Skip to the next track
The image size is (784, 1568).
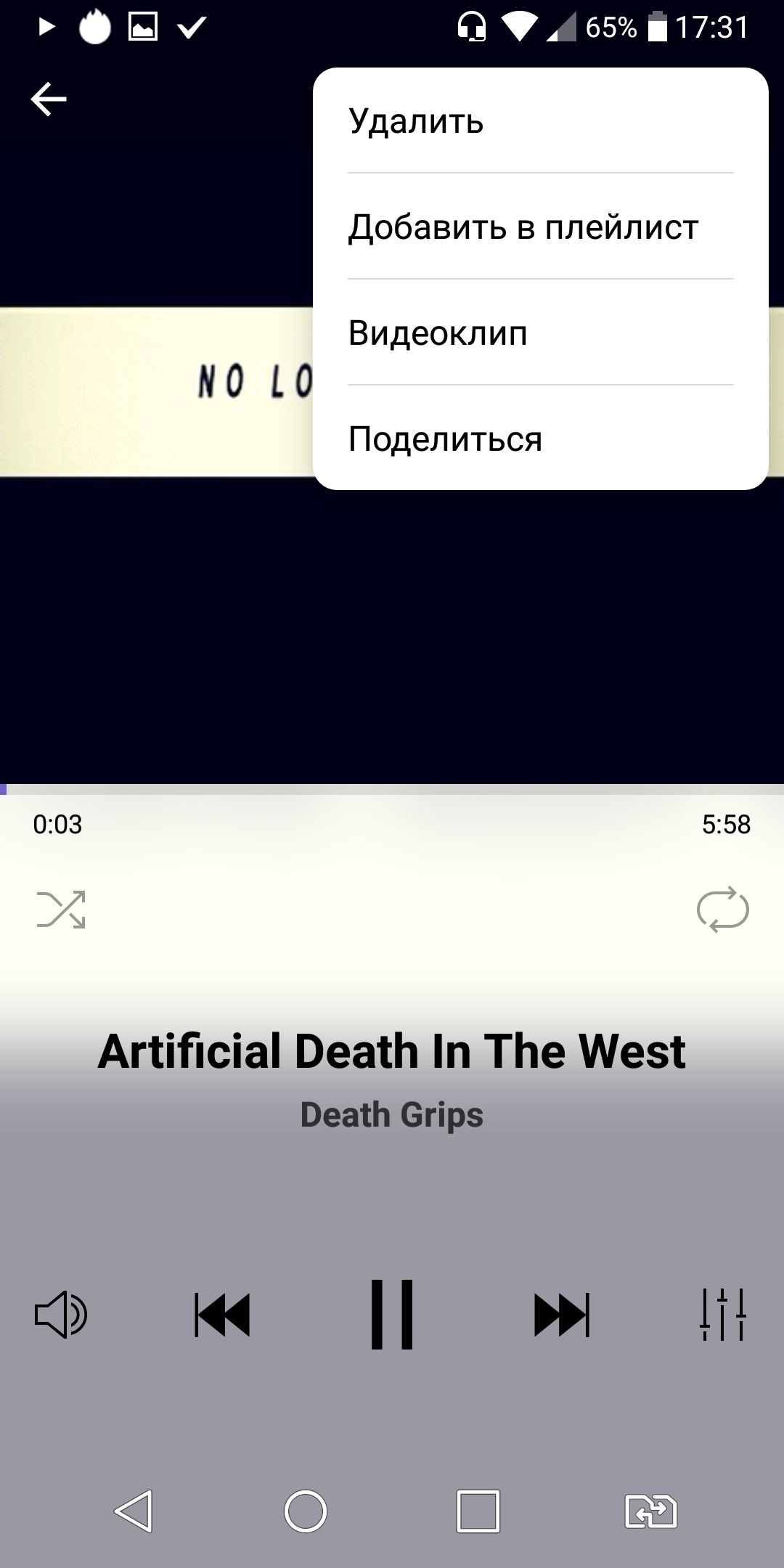coord(561,1315)
